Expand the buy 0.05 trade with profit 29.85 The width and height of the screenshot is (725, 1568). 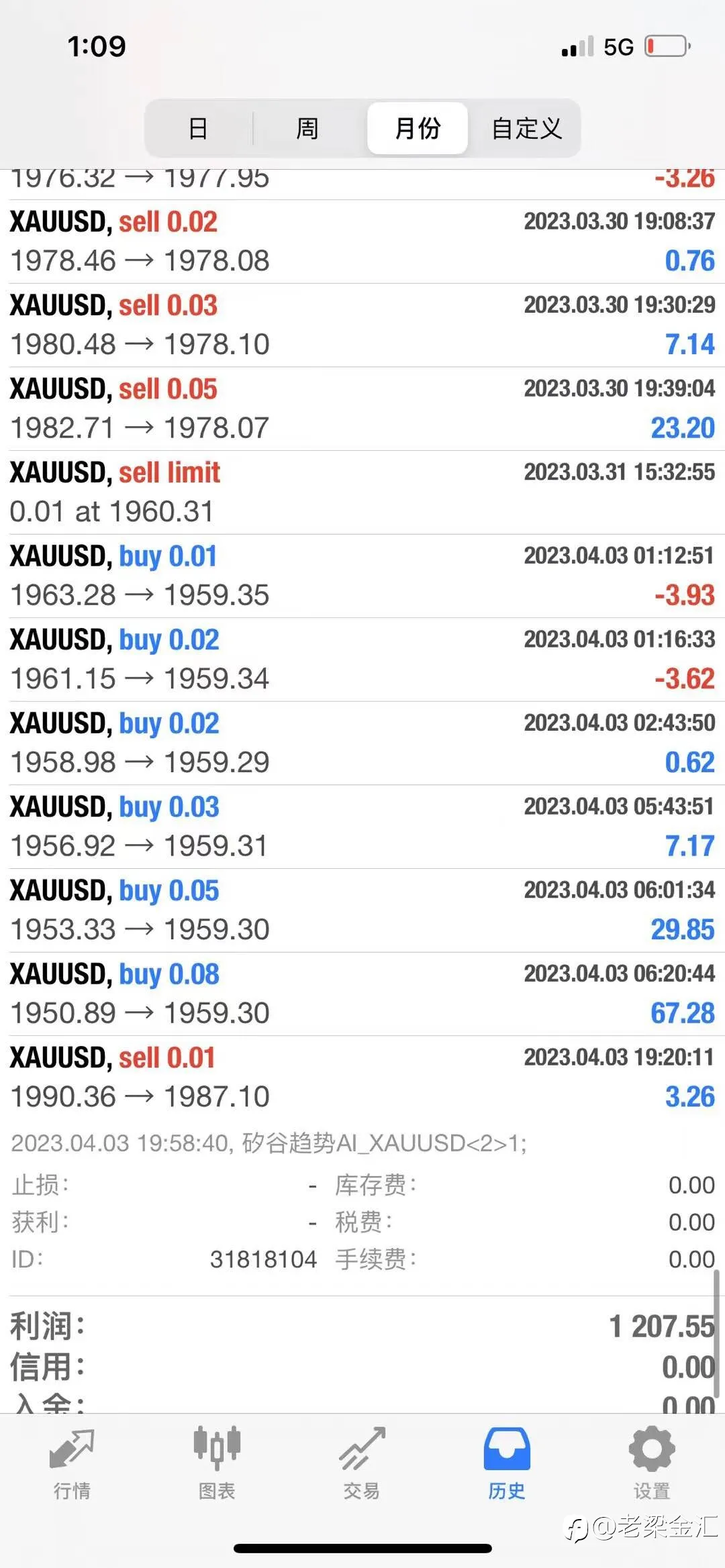point(362,910)
